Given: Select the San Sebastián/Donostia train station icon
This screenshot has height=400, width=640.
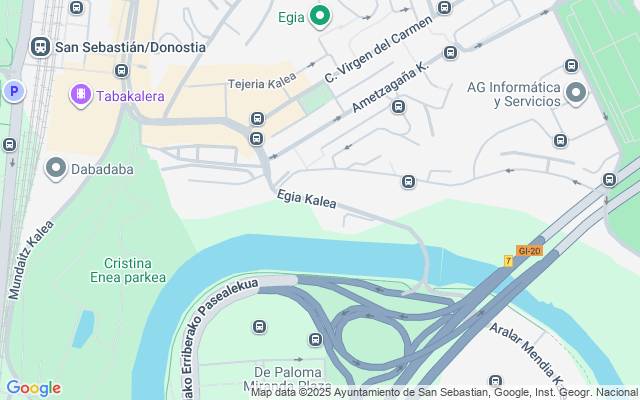Looking at the screenshot, I should 41,46.
